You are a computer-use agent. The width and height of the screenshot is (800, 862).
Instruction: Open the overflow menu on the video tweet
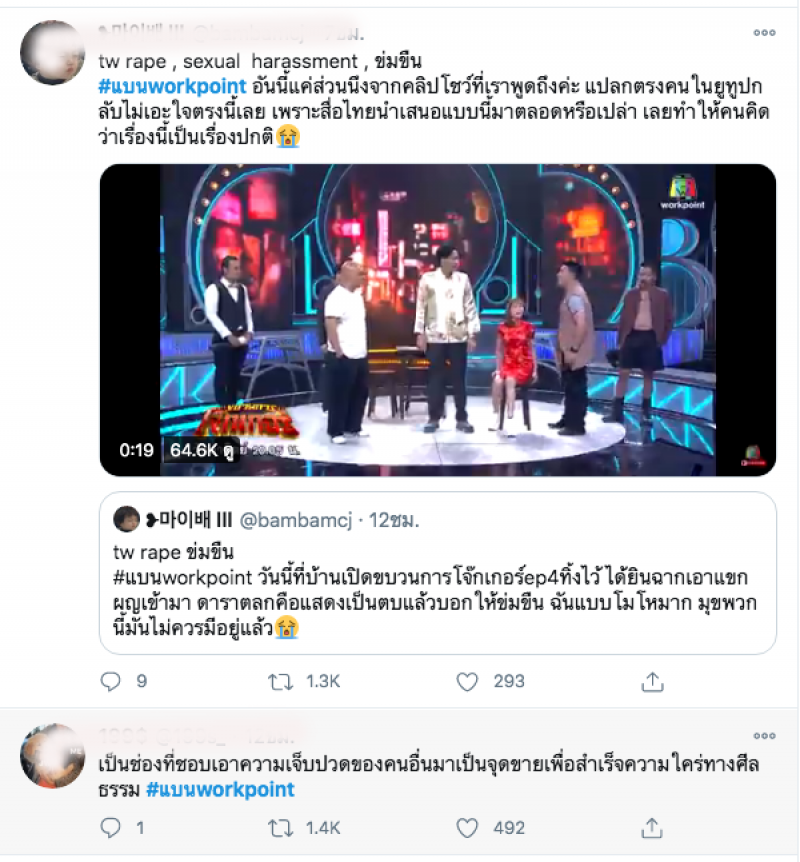click(764, 33)
